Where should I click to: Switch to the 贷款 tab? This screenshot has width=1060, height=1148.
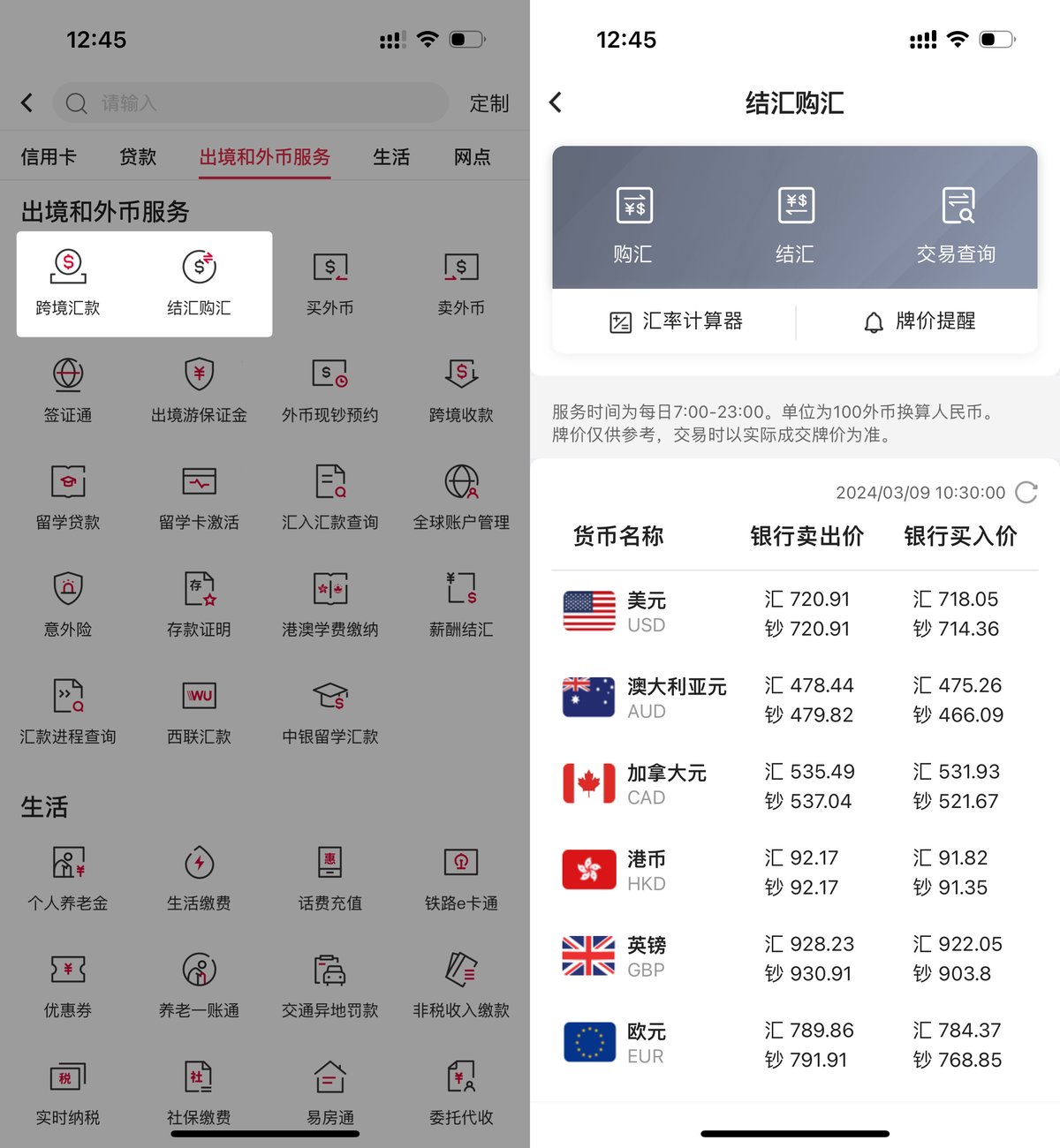(x=138, y=157)
